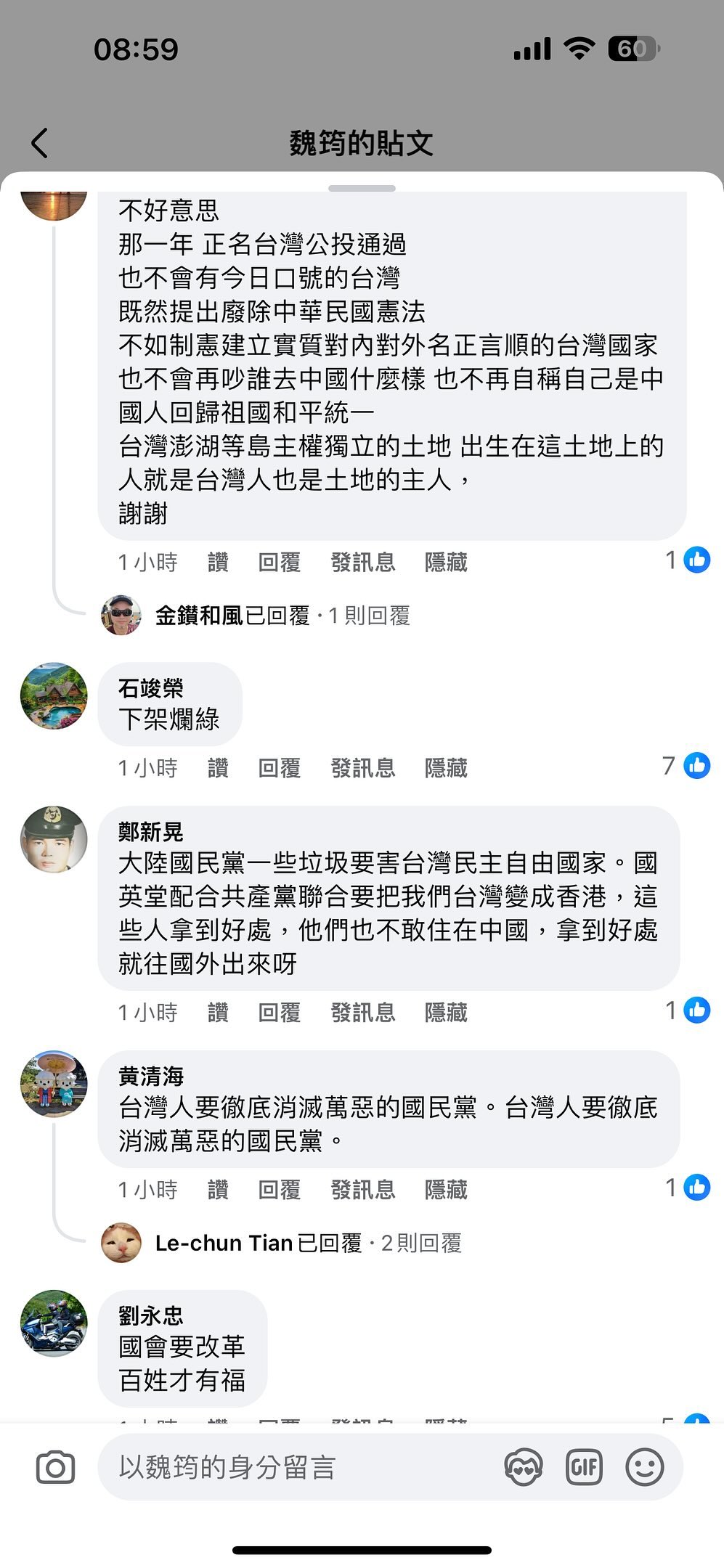Like 黄清海's comment

click(218, 1189)
